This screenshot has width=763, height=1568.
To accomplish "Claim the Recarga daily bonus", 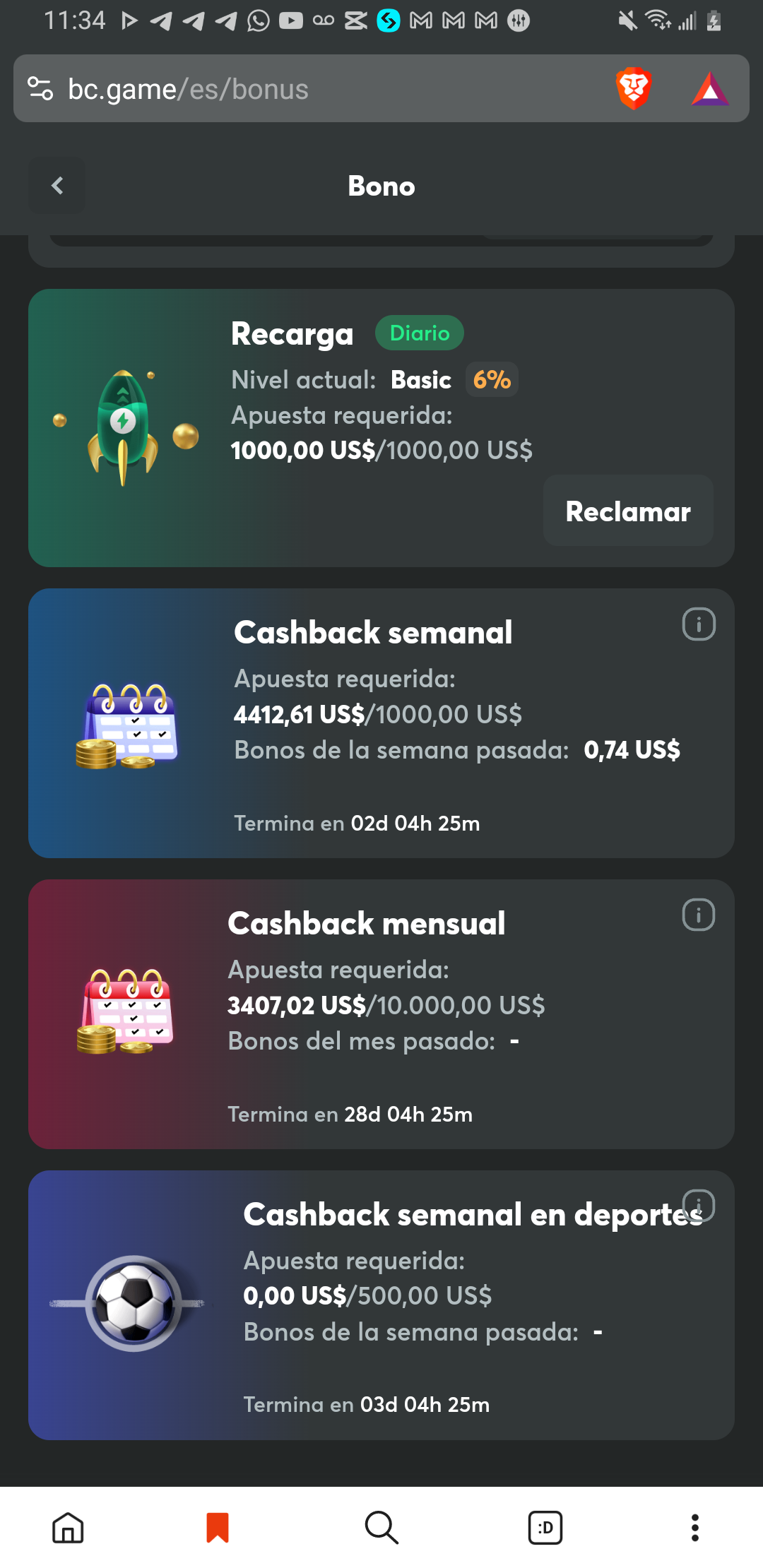I will tap(628, 511).
